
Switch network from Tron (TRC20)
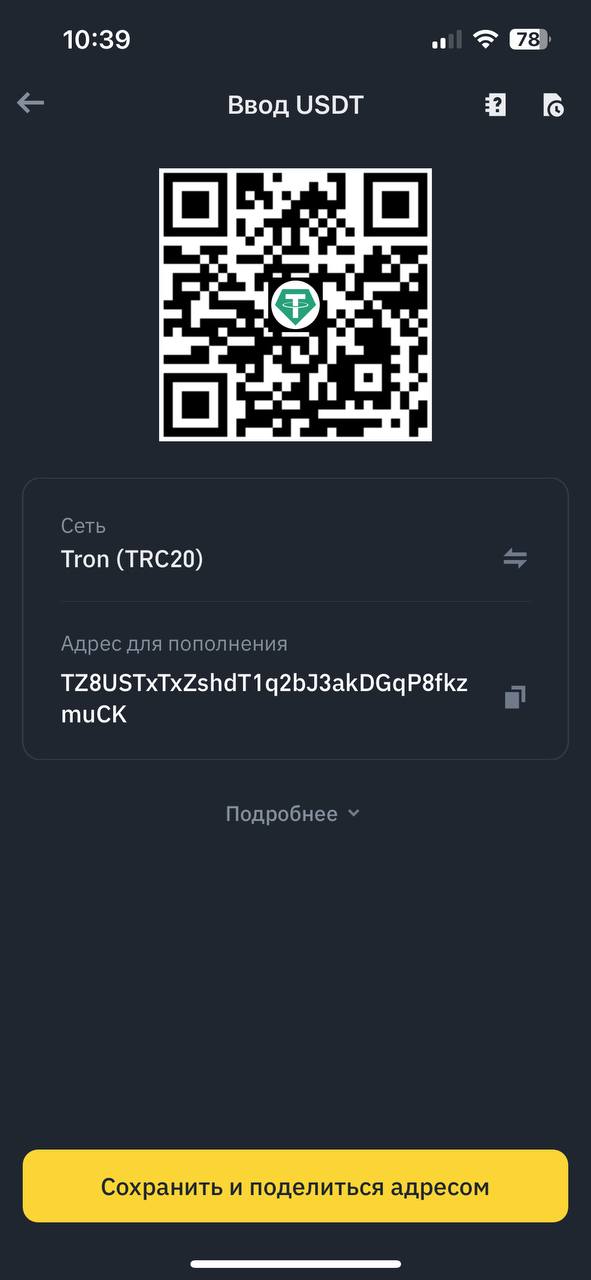coord(515,559)
